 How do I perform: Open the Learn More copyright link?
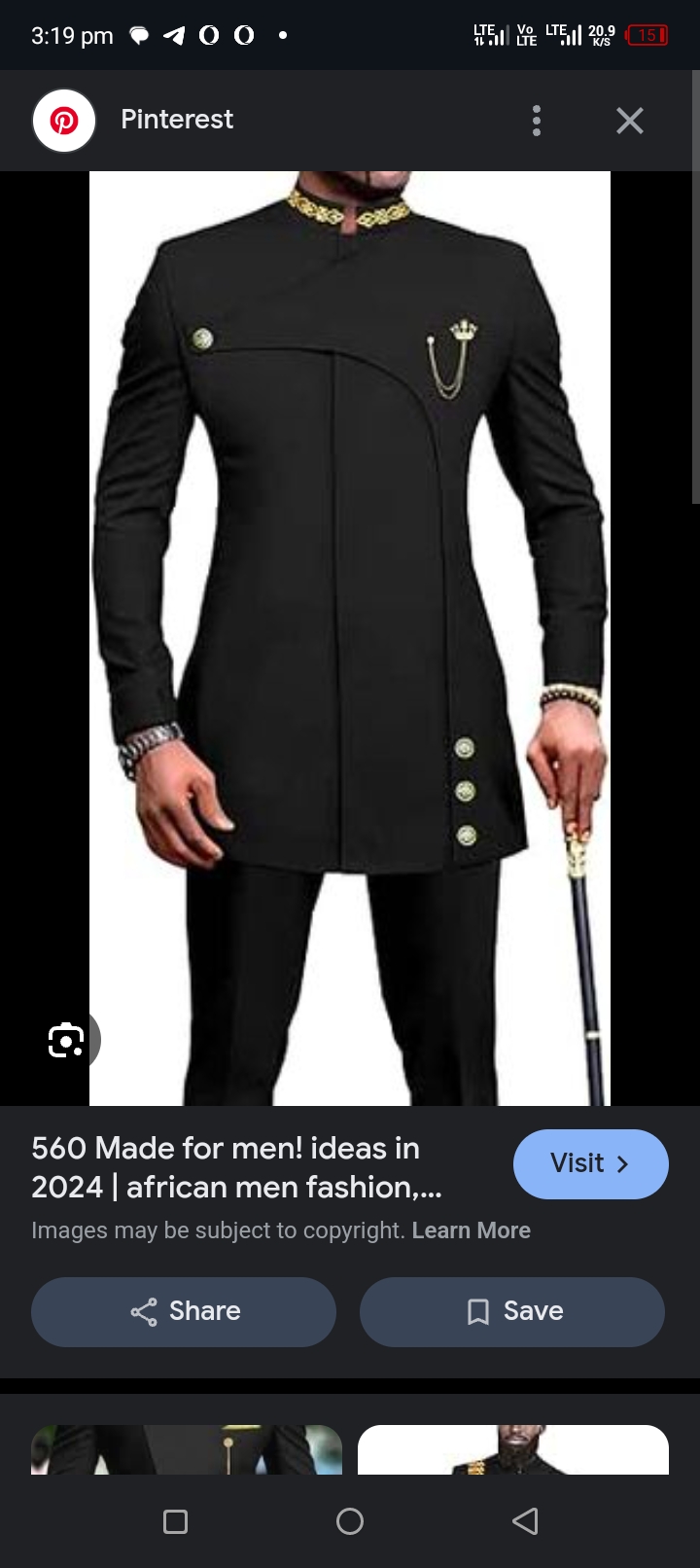[472, 1230]
